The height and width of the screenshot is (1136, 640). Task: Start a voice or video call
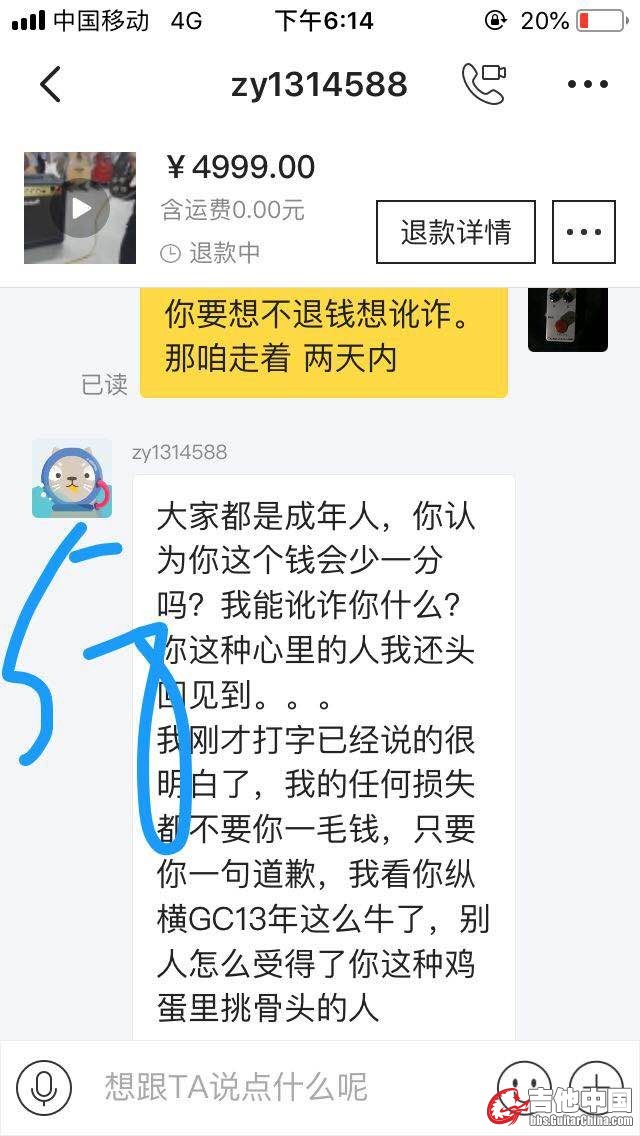483,85
